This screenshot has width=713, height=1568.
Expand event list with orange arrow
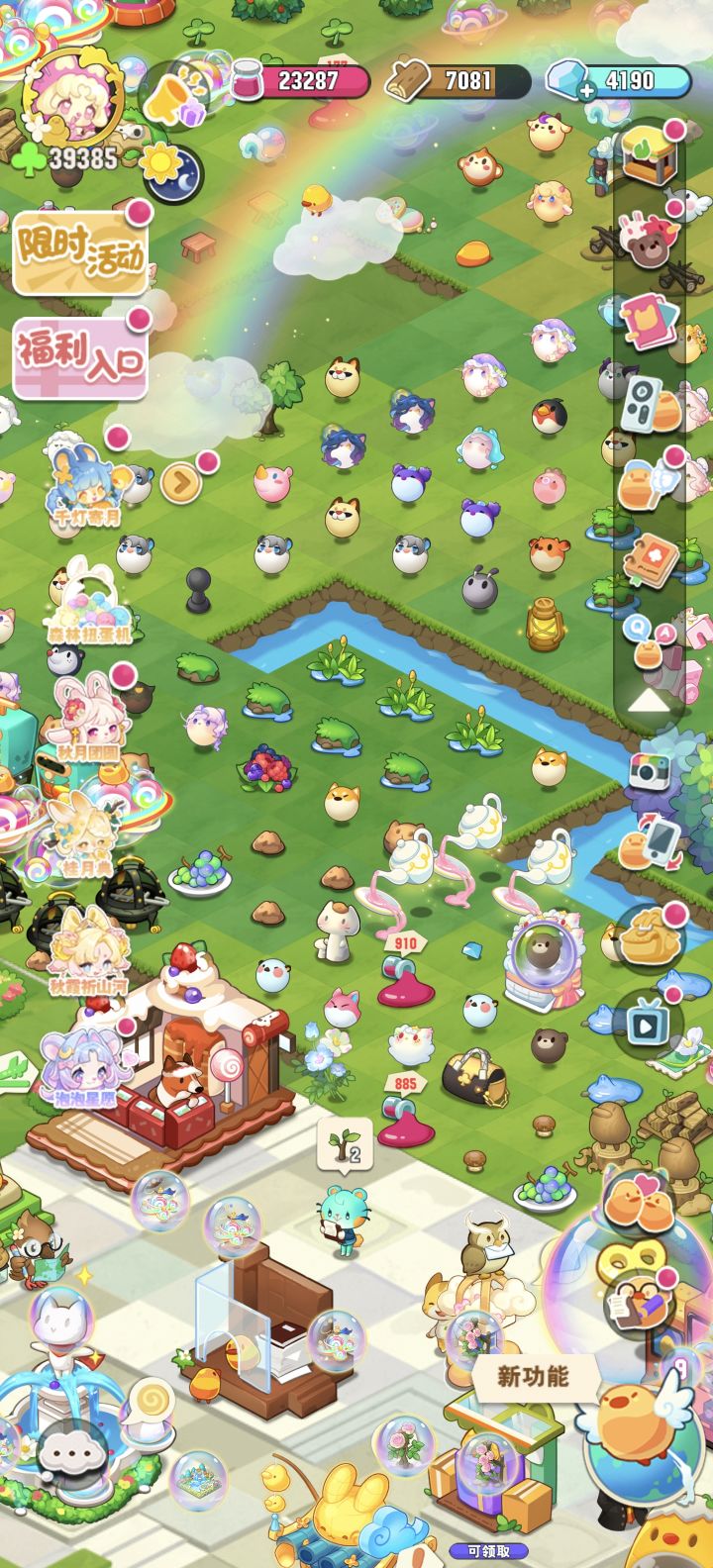(181, 482)
